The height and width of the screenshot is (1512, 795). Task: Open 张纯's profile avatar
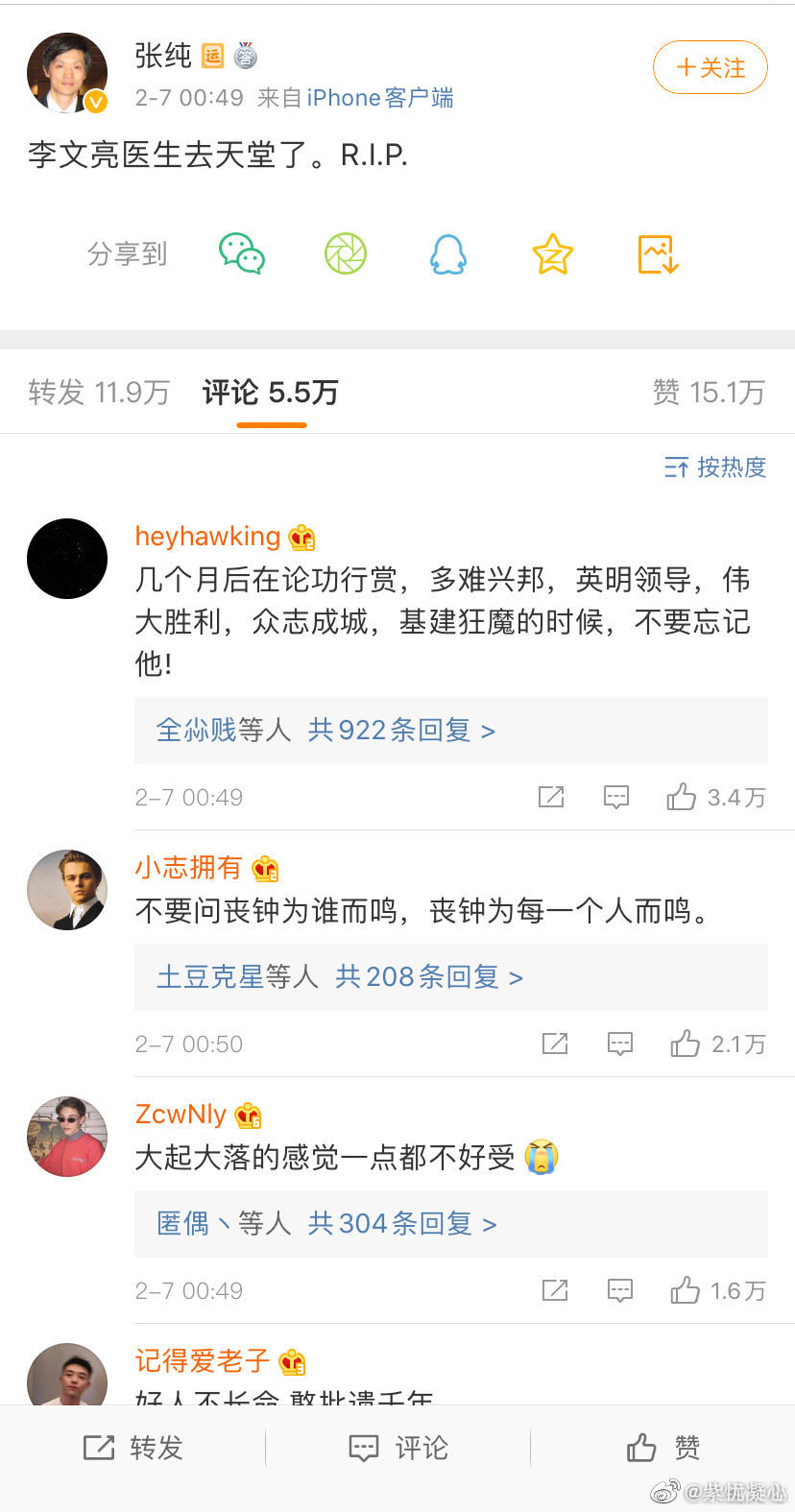coord(67,73)
